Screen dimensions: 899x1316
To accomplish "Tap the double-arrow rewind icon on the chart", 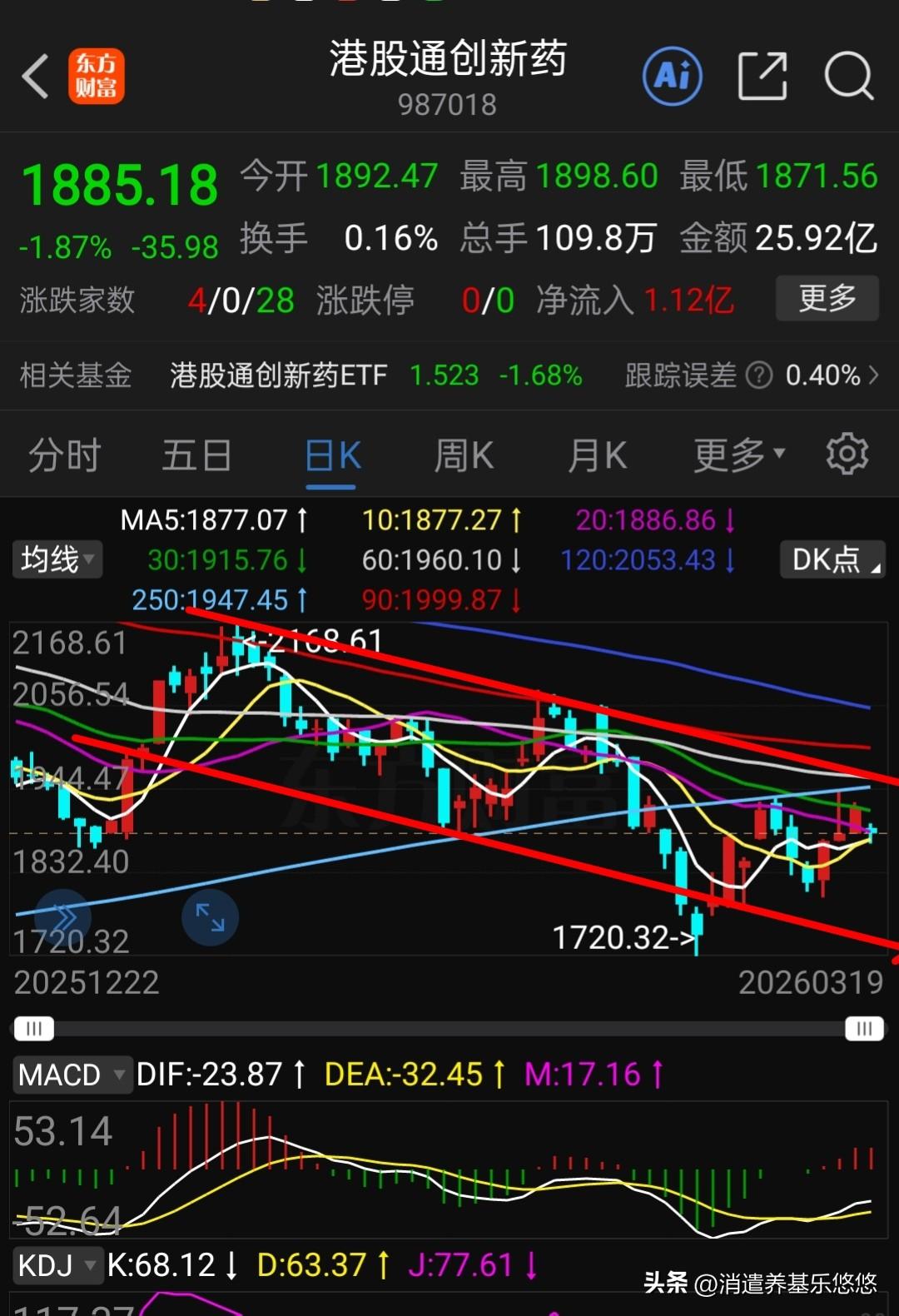I will [65, 916].
